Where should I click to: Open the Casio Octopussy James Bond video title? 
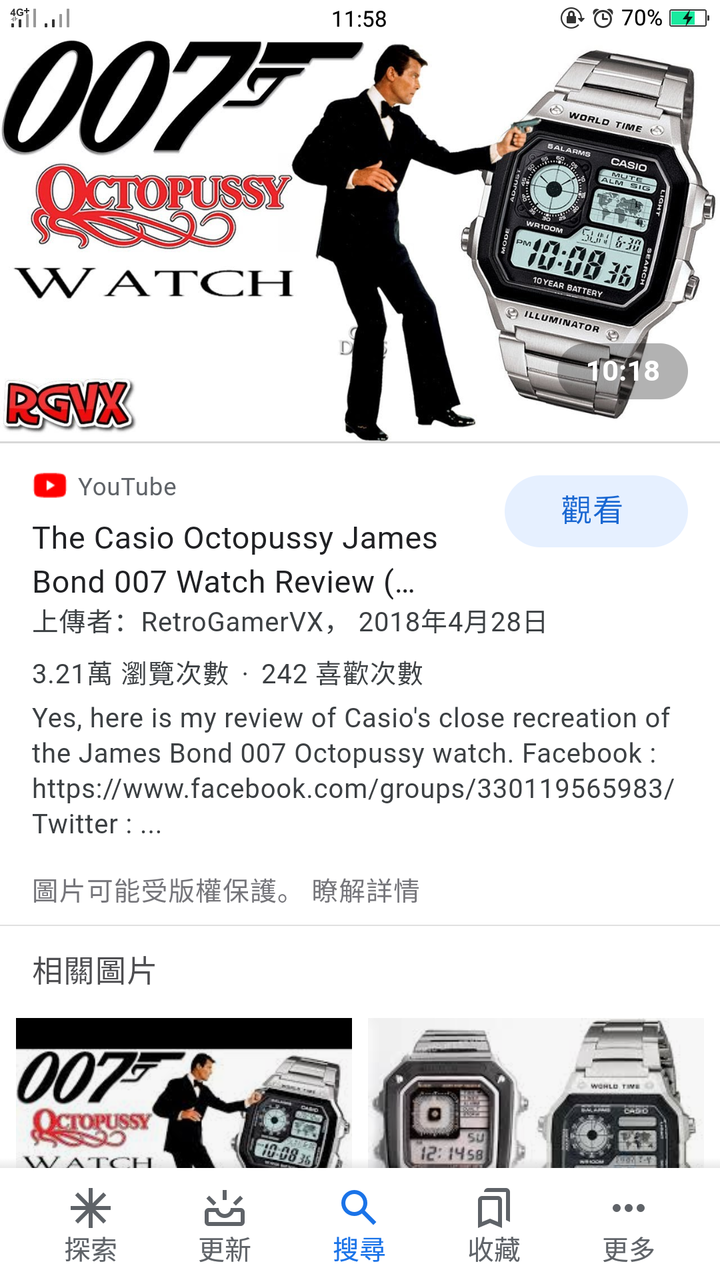pyautogui.click(x=235, y=559)
